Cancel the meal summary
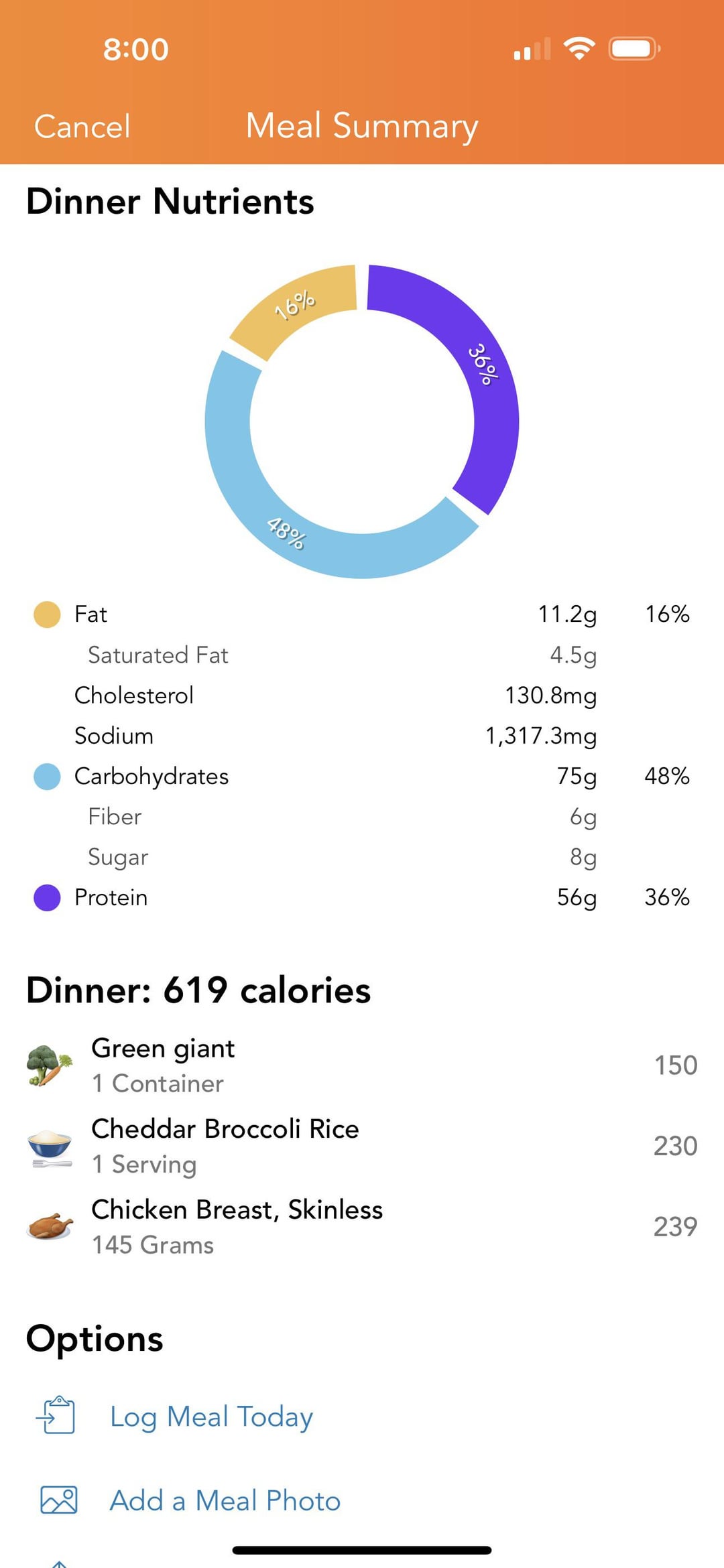 [x=82, y=127]
